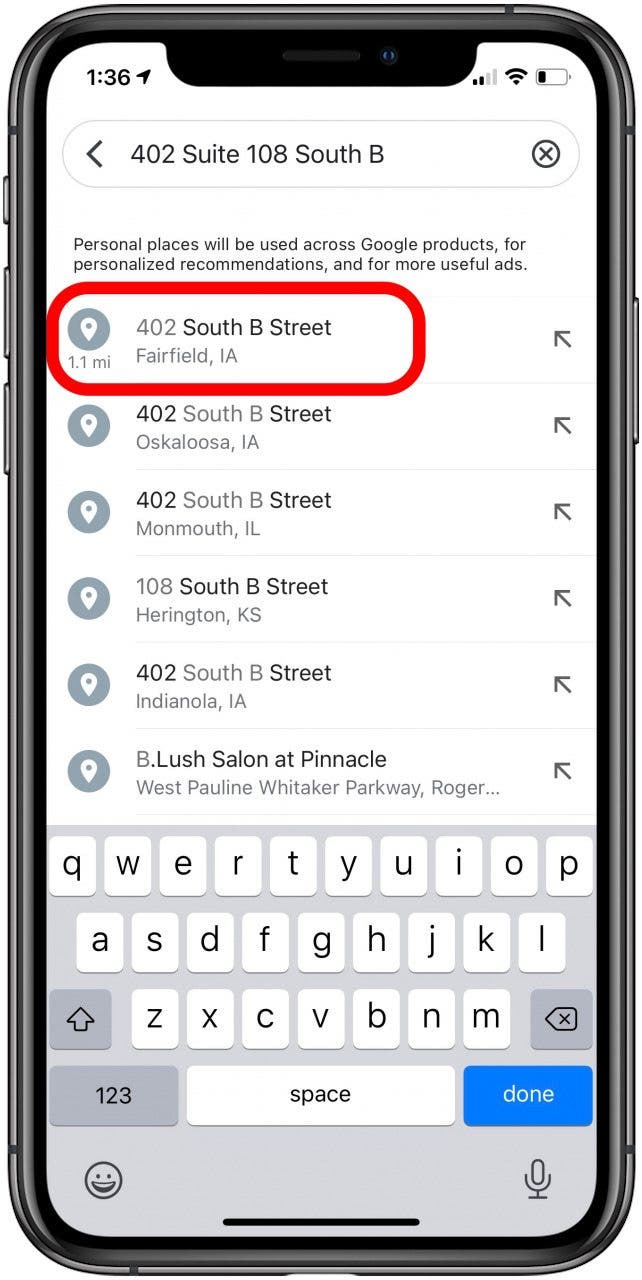Delete a character with the backspace key
The height and width of the screenshot is (1280, 642).
click(x=561, y=1019)
